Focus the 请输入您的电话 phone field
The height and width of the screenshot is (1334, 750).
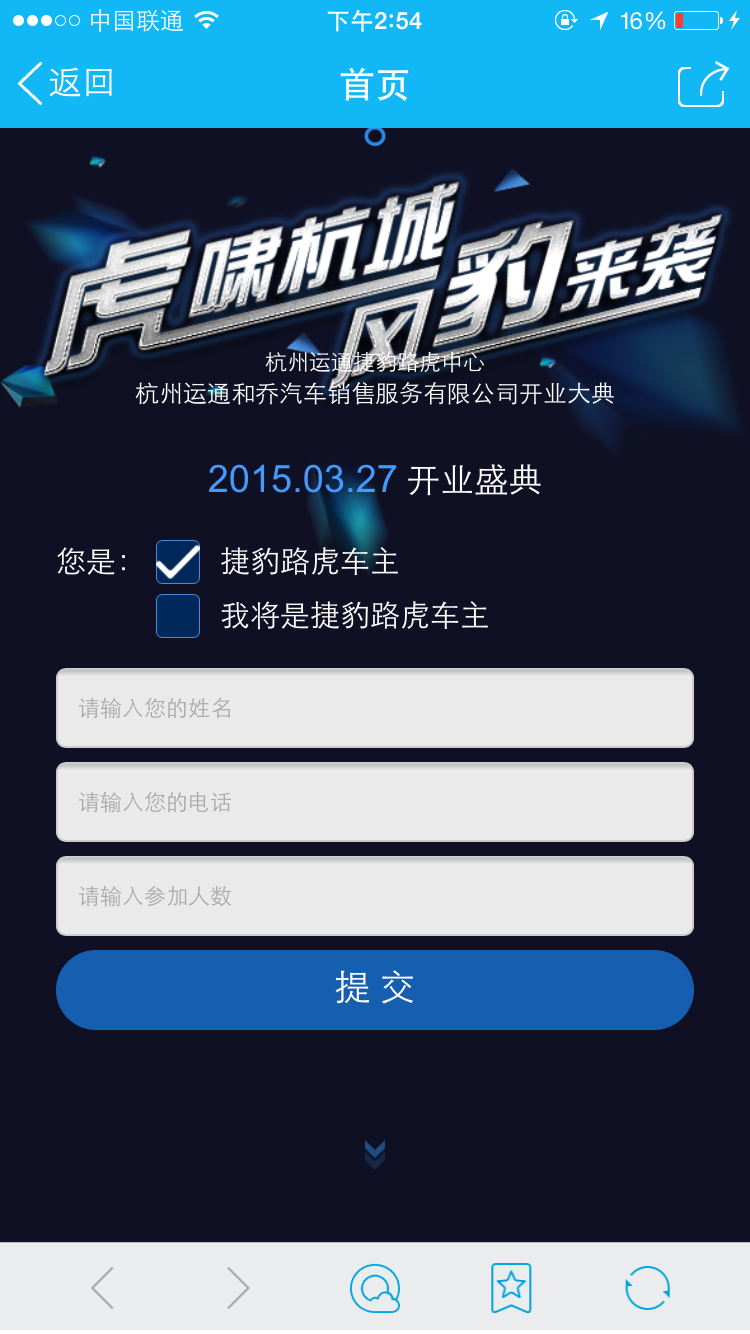tap(375, 802)
